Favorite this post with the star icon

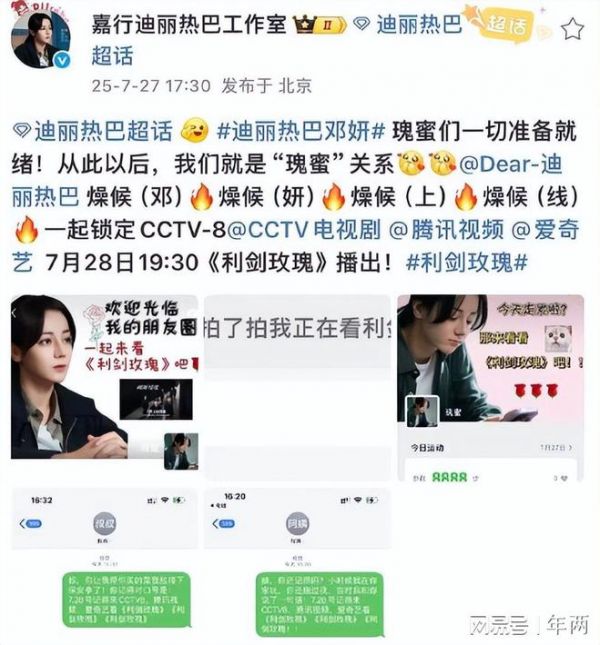point(571,28)
